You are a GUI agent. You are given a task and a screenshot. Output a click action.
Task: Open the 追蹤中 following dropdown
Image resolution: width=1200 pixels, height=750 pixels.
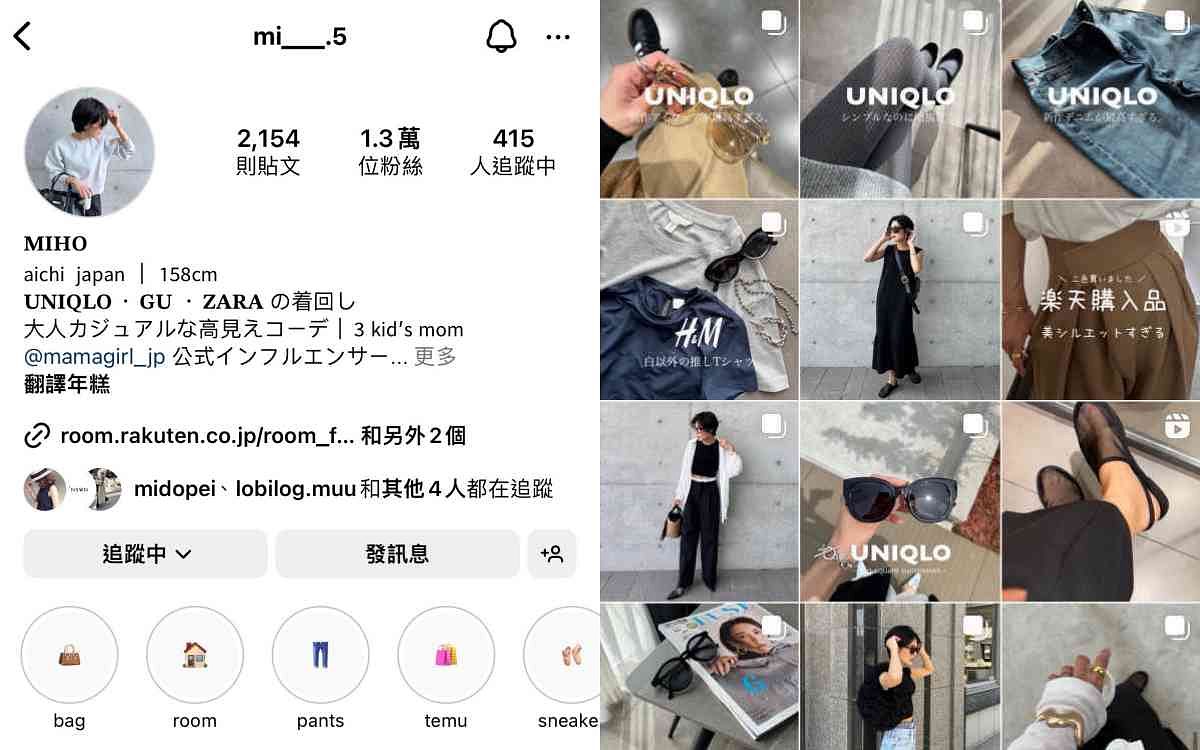click(x=146, y=554)
